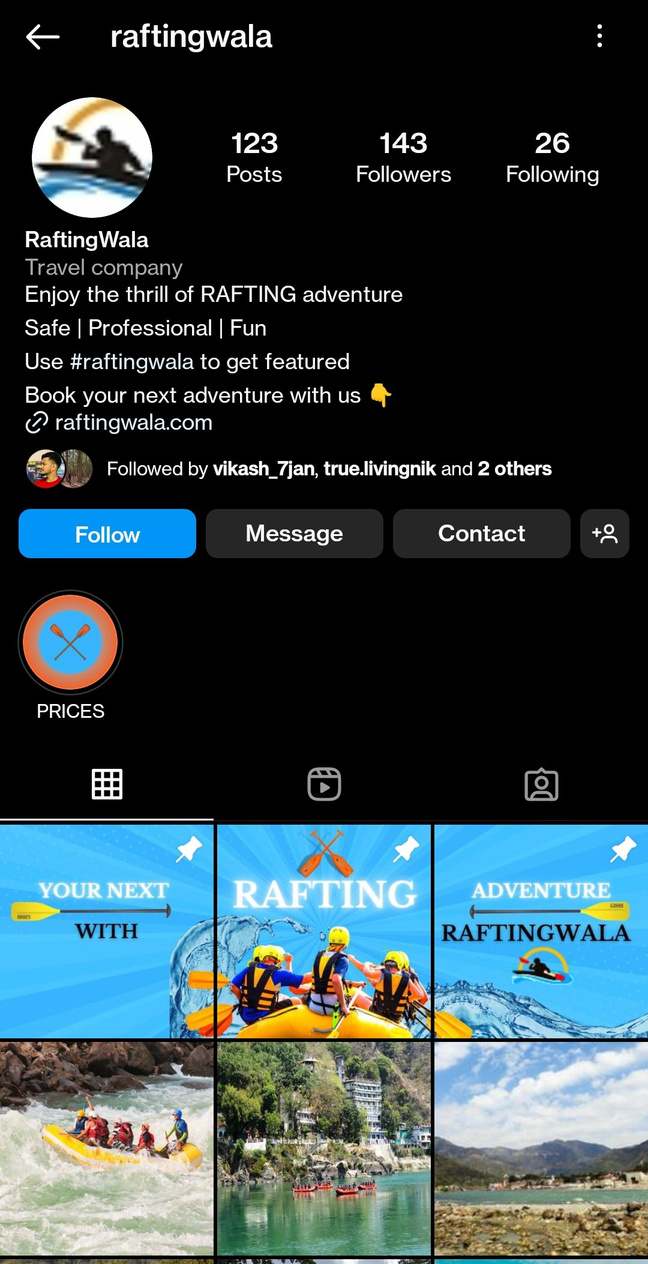This screenshot has height=1264, width=648.
Task: Open the PRICES story highlight
Action: [70, 643]
